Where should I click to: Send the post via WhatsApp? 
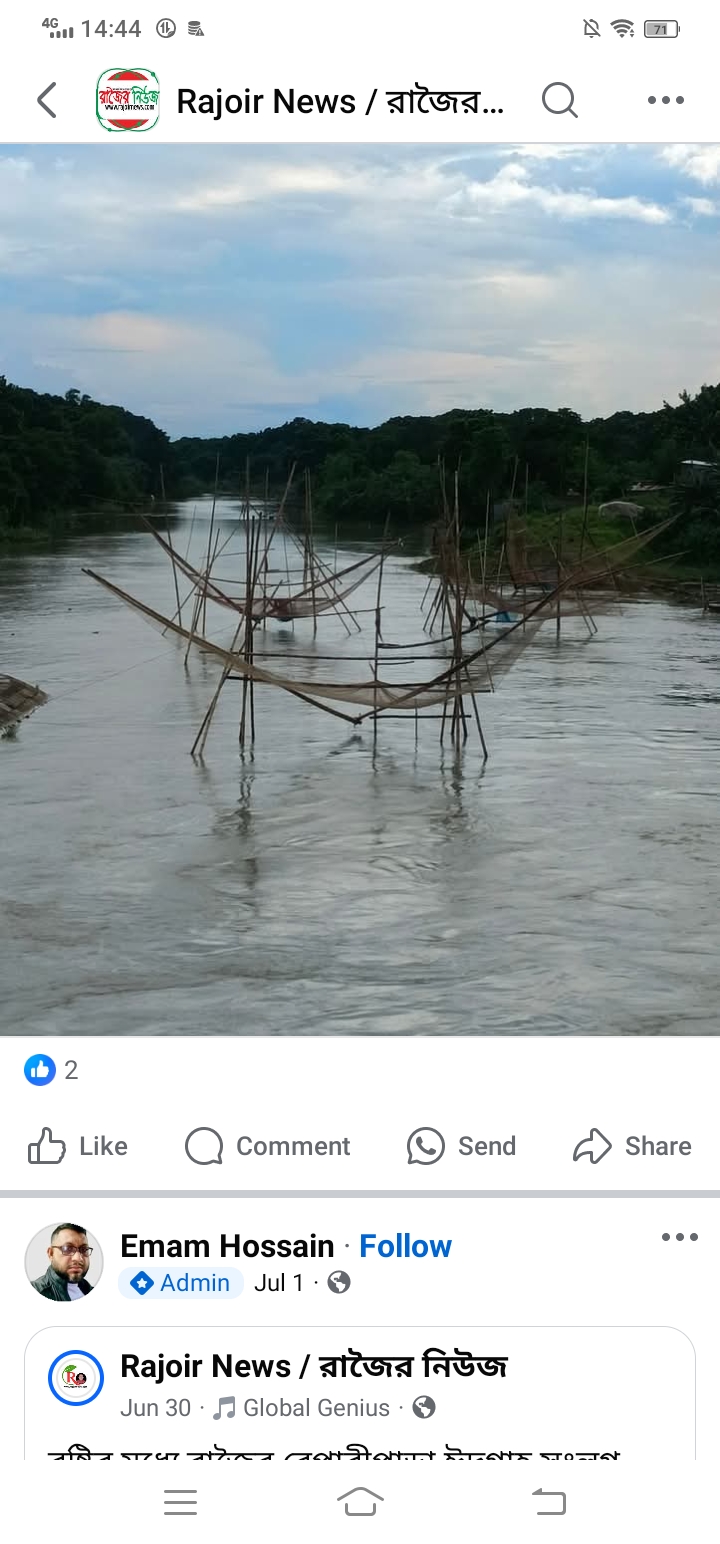461,1146
